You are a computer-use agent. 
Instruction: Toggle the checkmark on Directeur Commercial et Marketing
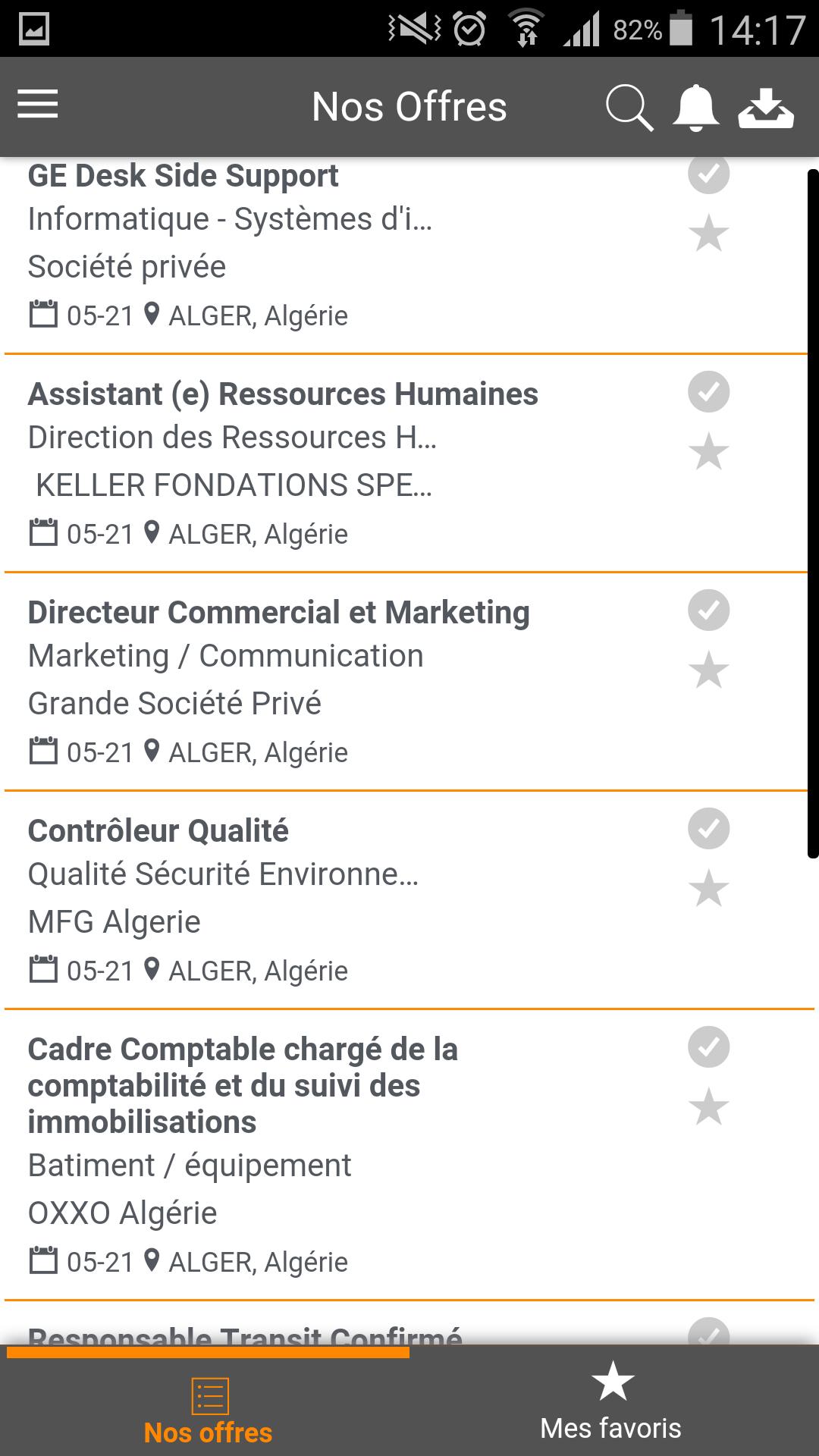pyautogui.click(x=708, y=609)
